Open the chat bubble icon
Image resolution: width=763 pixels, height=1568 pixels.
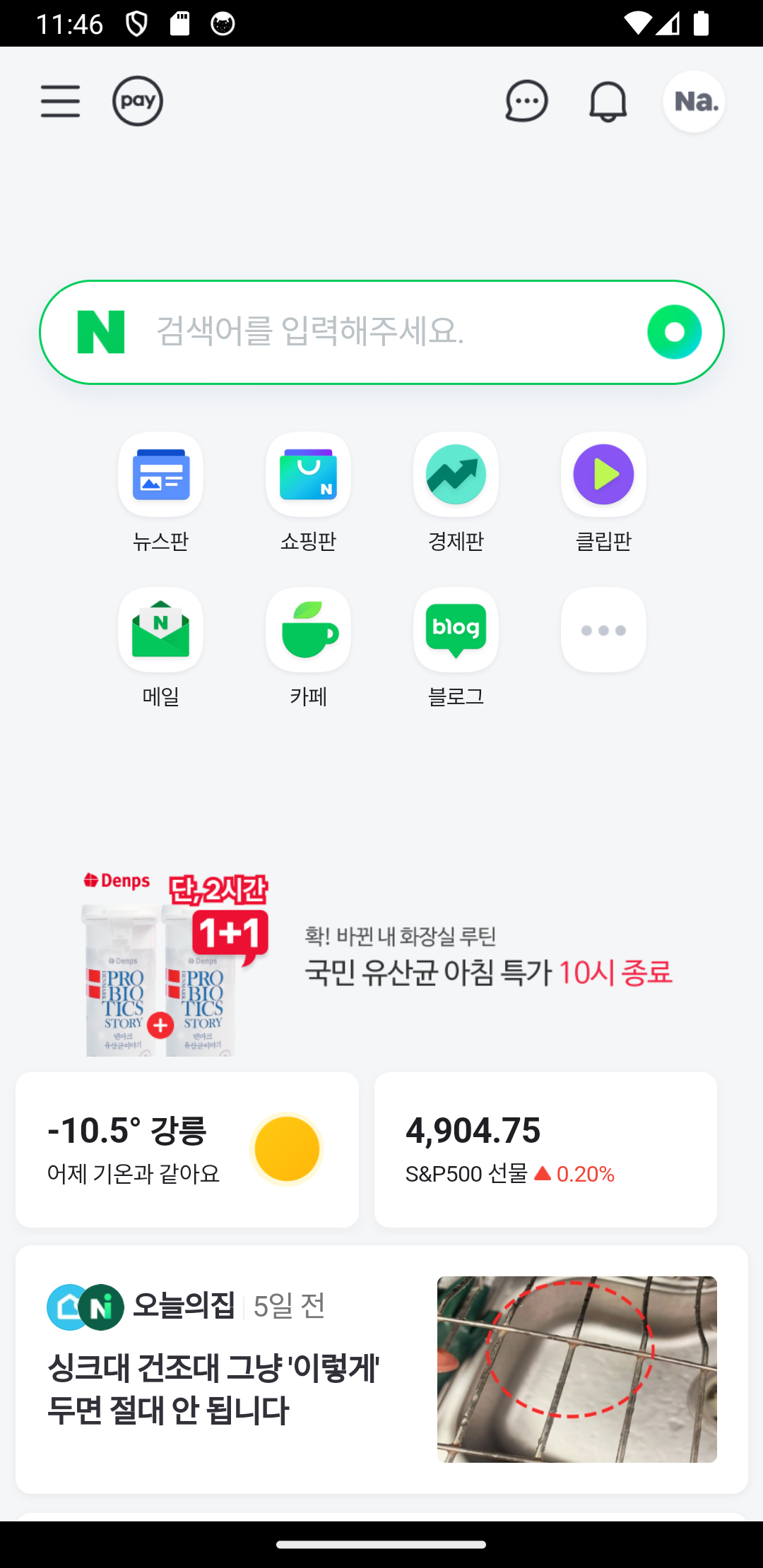(527, 100)
